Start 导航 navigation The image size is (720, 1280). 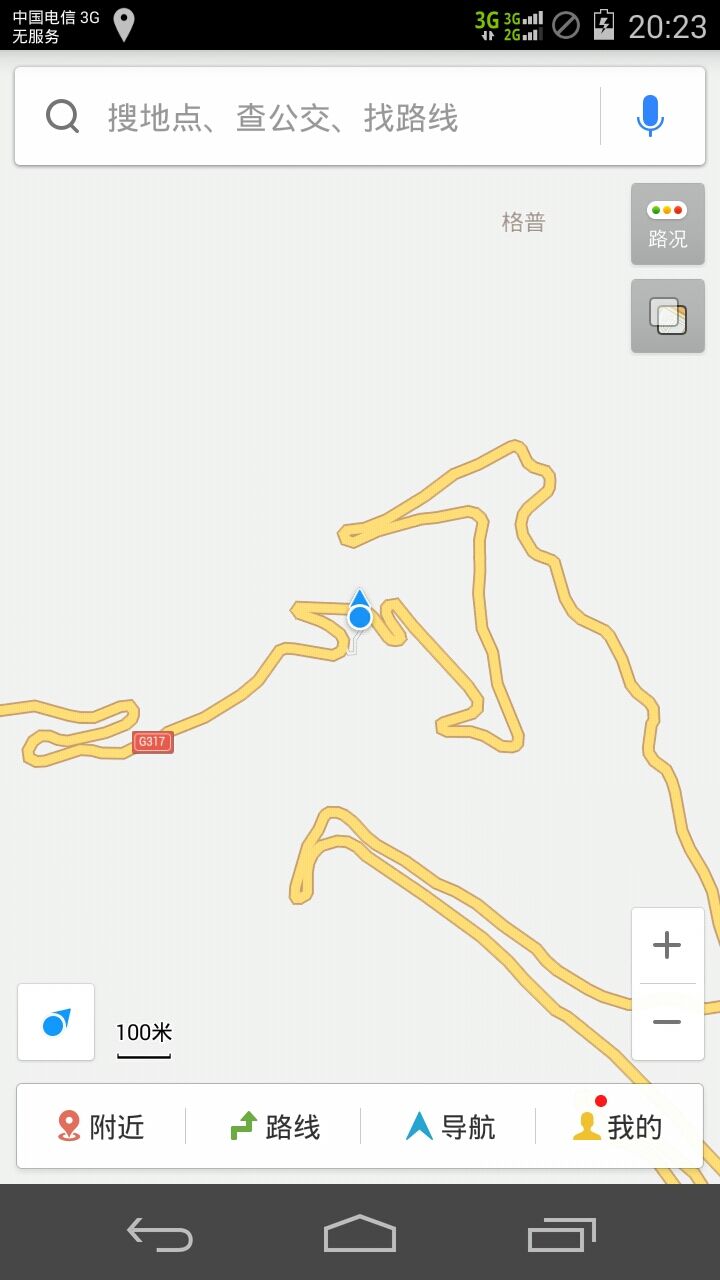[x=450, y=1127]
